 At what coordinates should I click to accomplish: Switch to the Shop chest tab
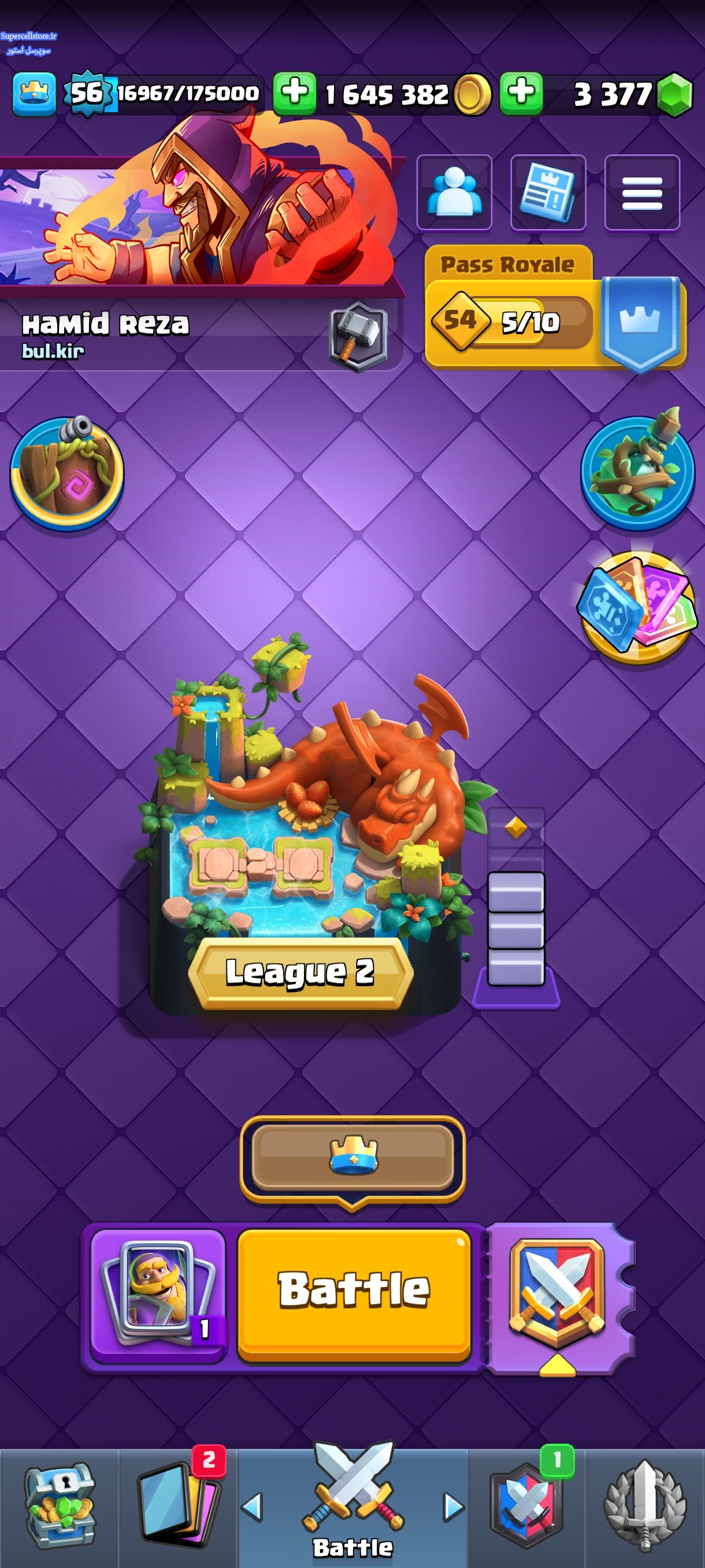click(59, 1507)
